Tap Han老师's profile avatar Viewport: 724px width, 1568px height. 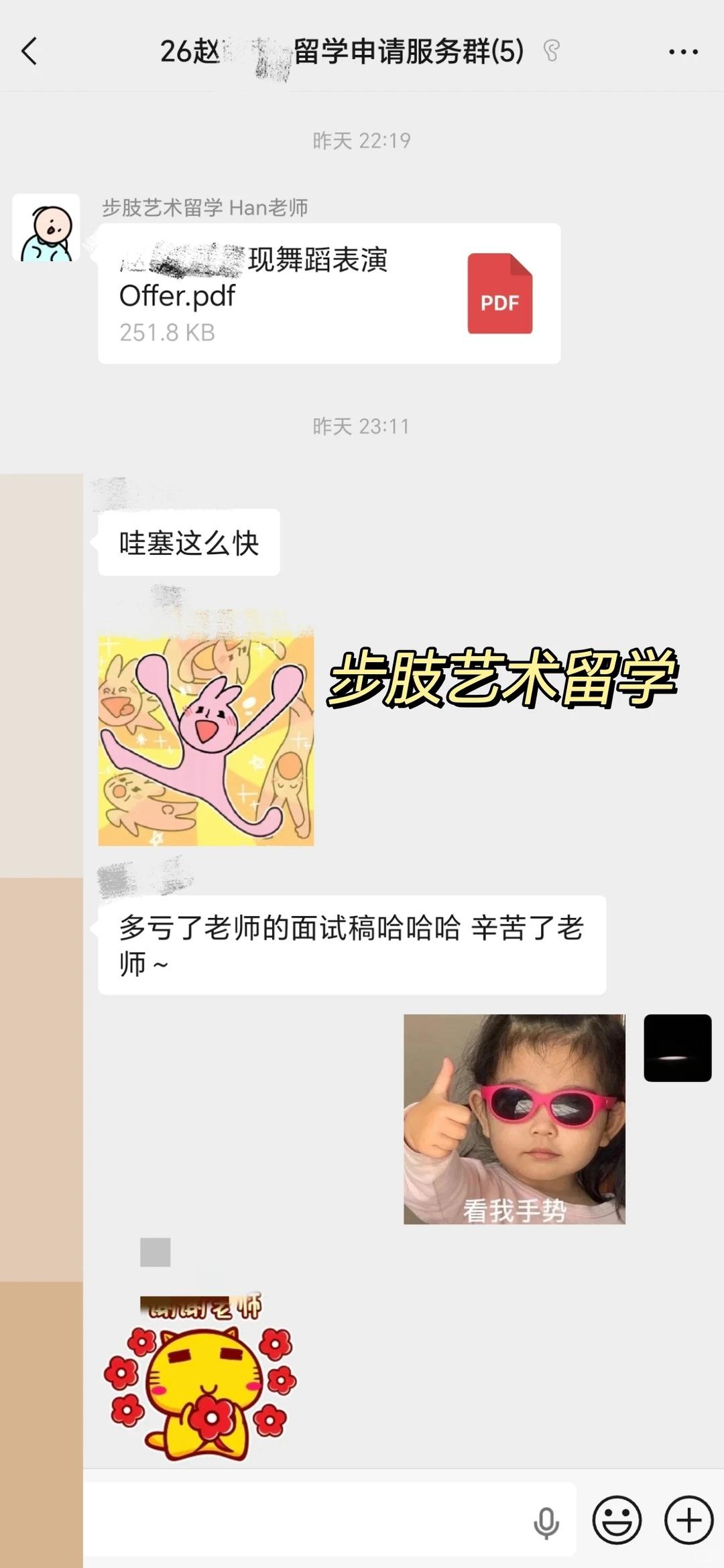coord(46,228)
